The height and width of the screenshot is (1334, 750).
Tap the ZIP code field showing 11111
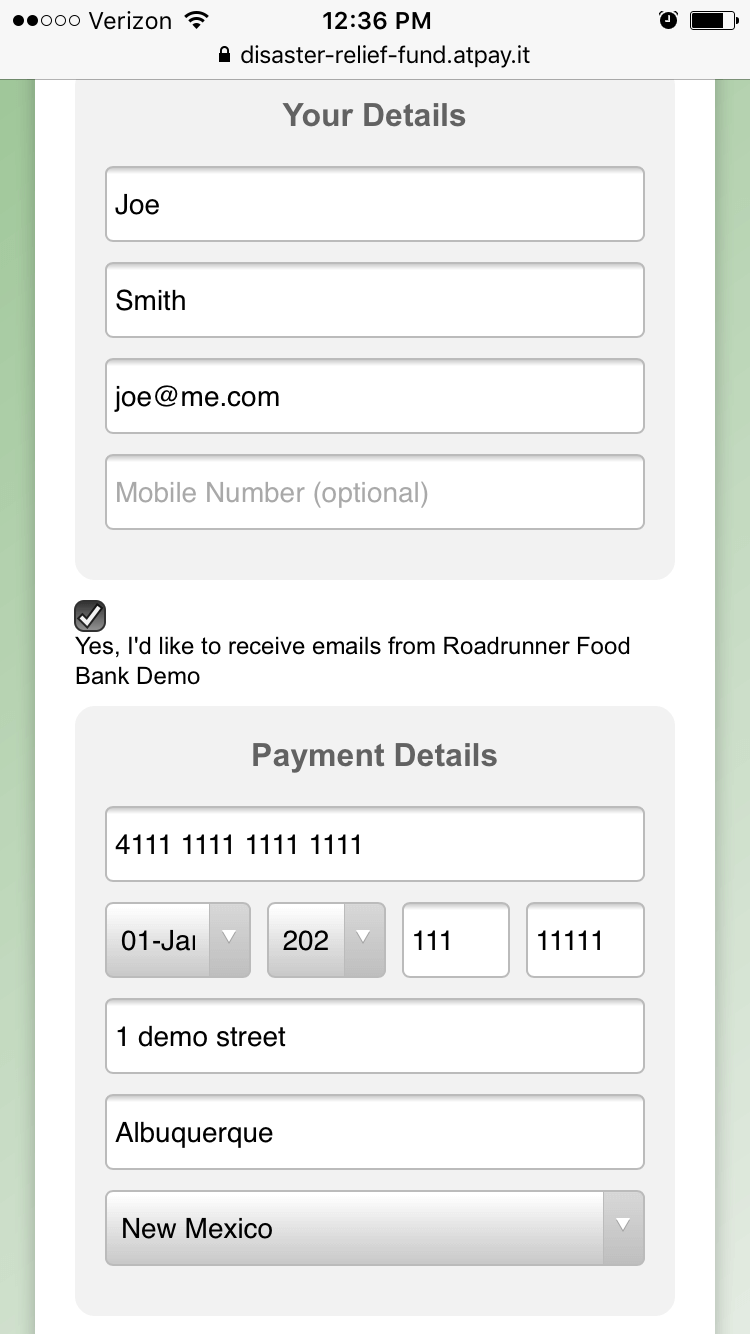tap(585, 940)
